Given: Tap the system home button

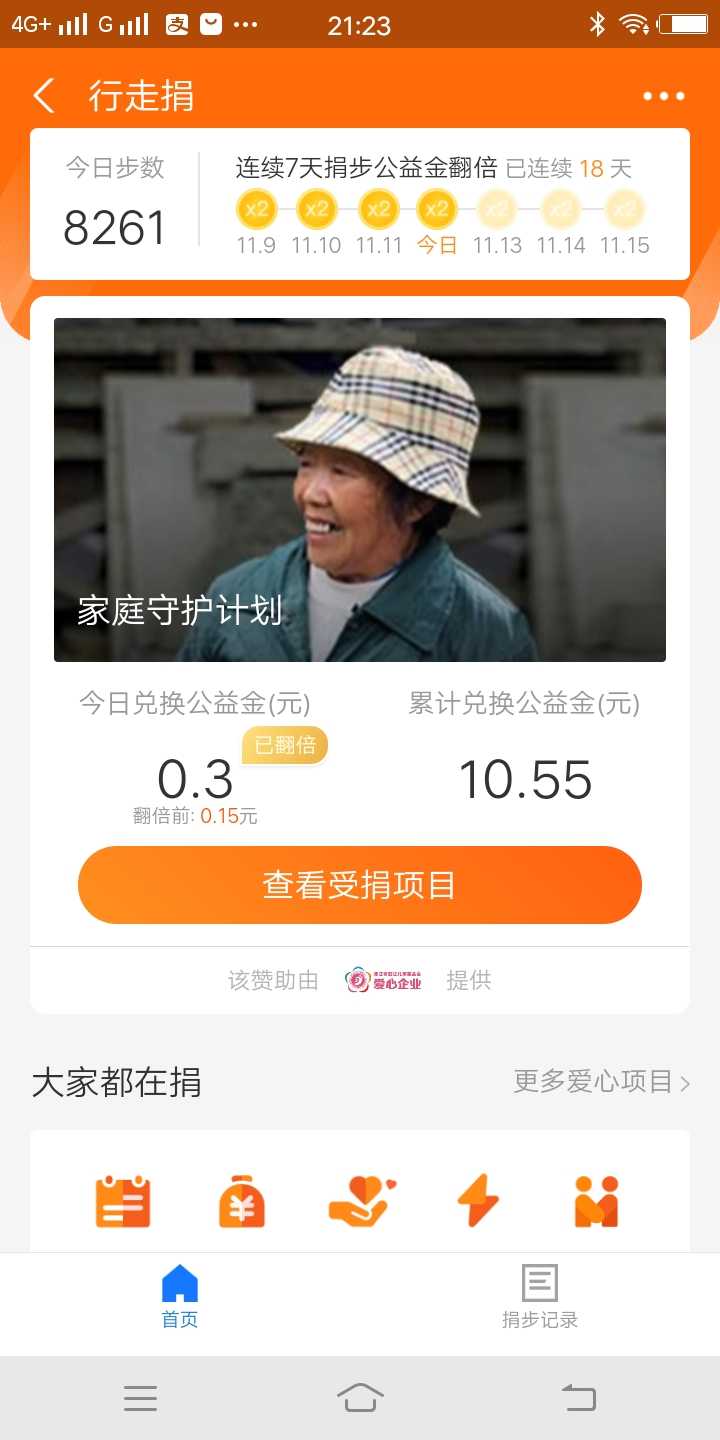Looking at the screenshot, I should (360, 1398).
